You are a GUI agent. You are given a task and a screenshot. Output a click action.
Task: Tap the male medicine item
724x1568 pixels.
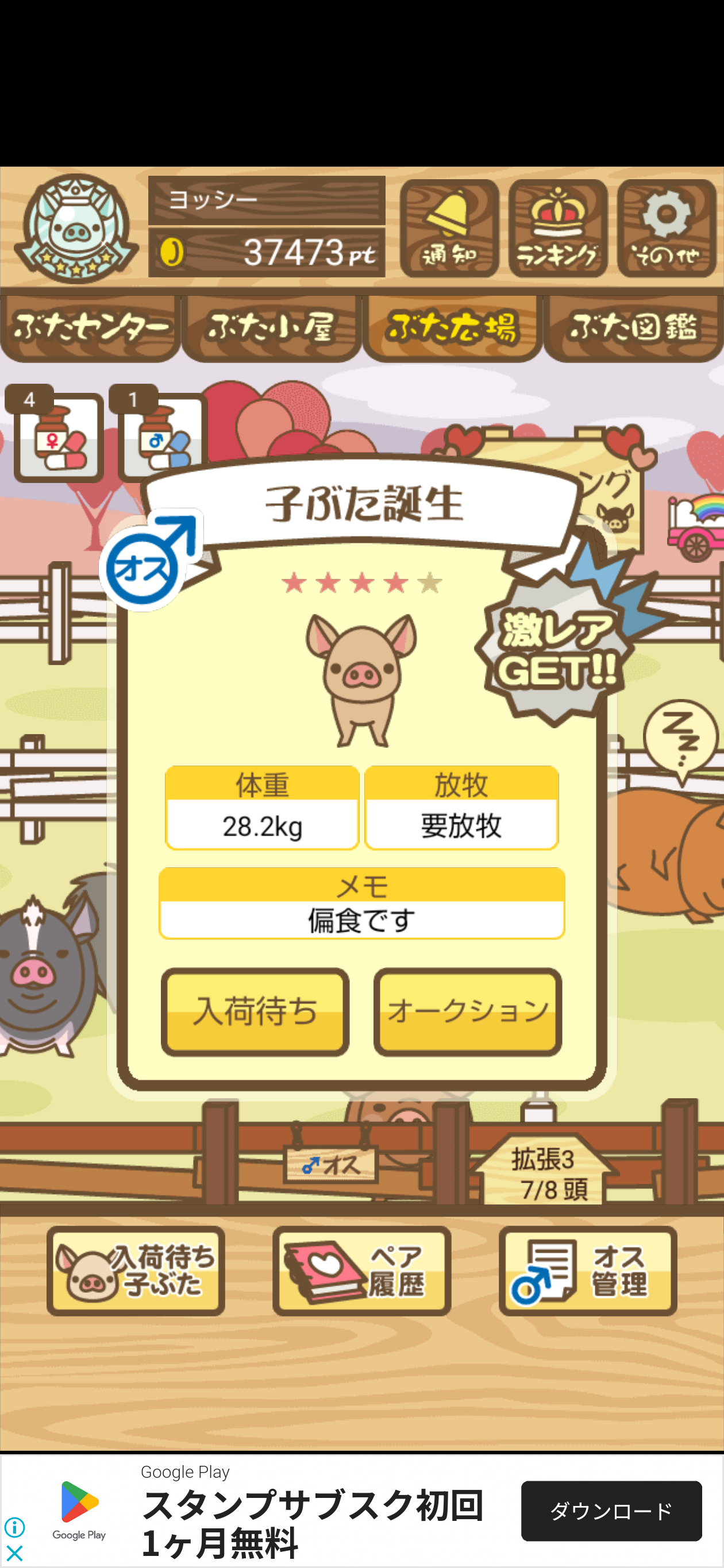[161, 437]
